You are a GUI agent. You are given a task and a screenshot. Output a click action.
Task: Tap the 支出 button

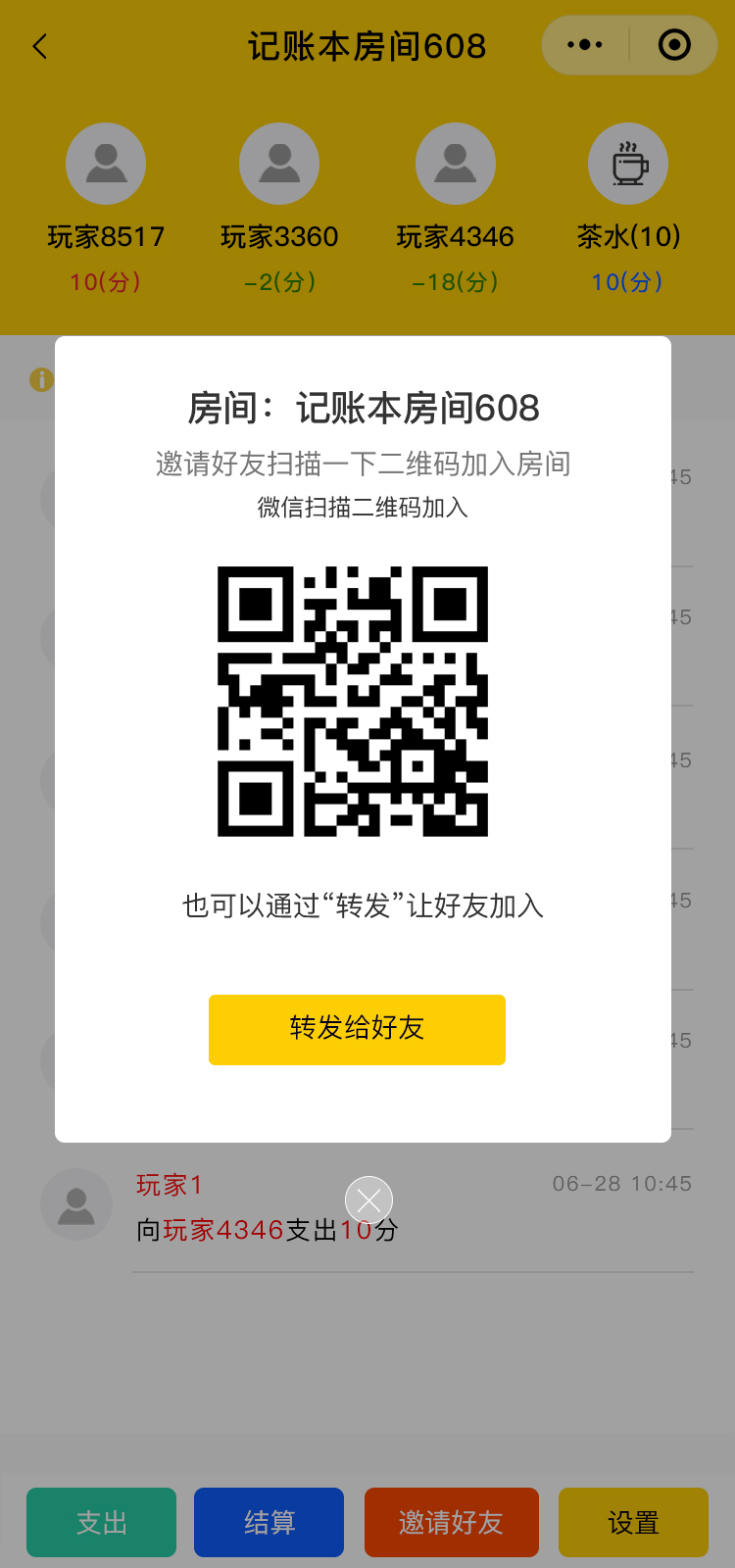(x=101, y=1522)
